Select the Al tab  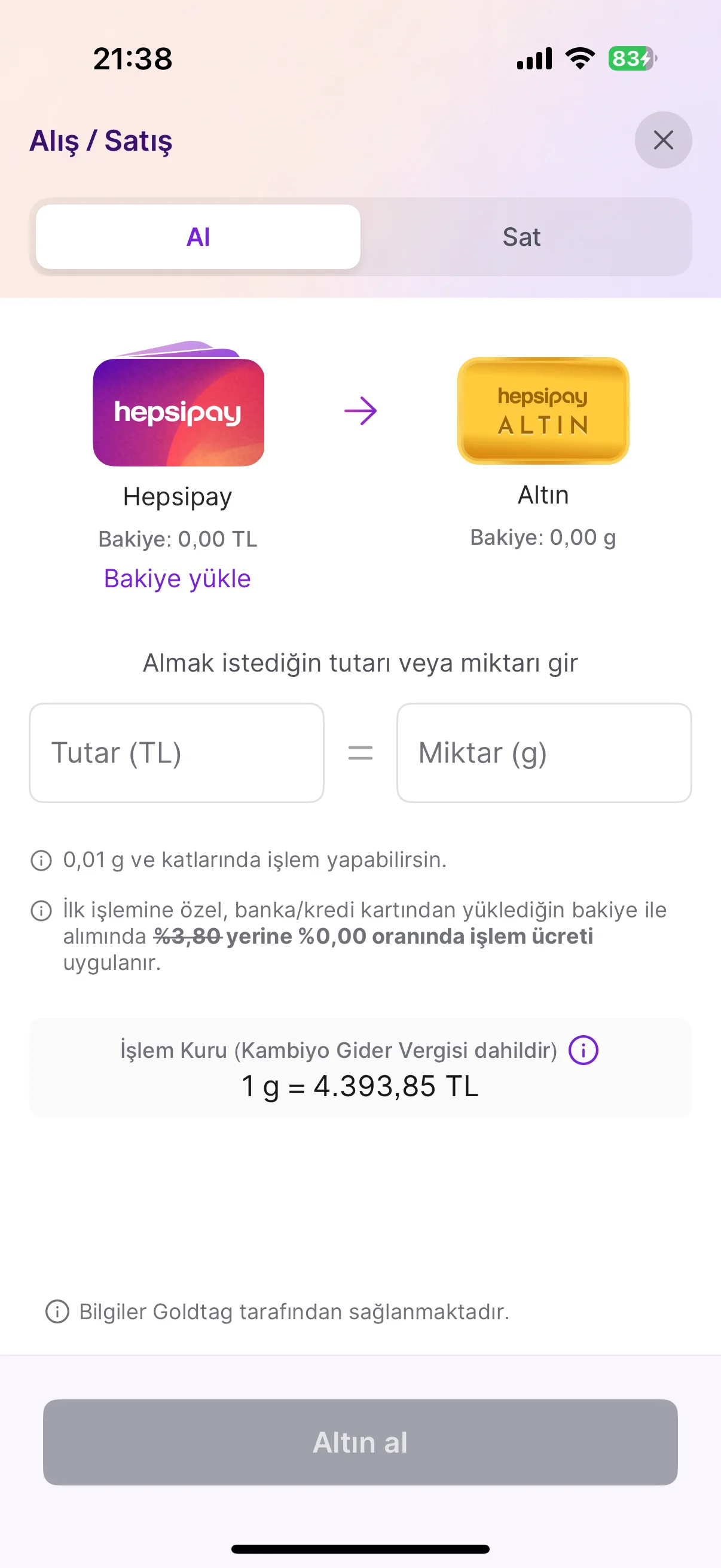[x=198, y=237]
